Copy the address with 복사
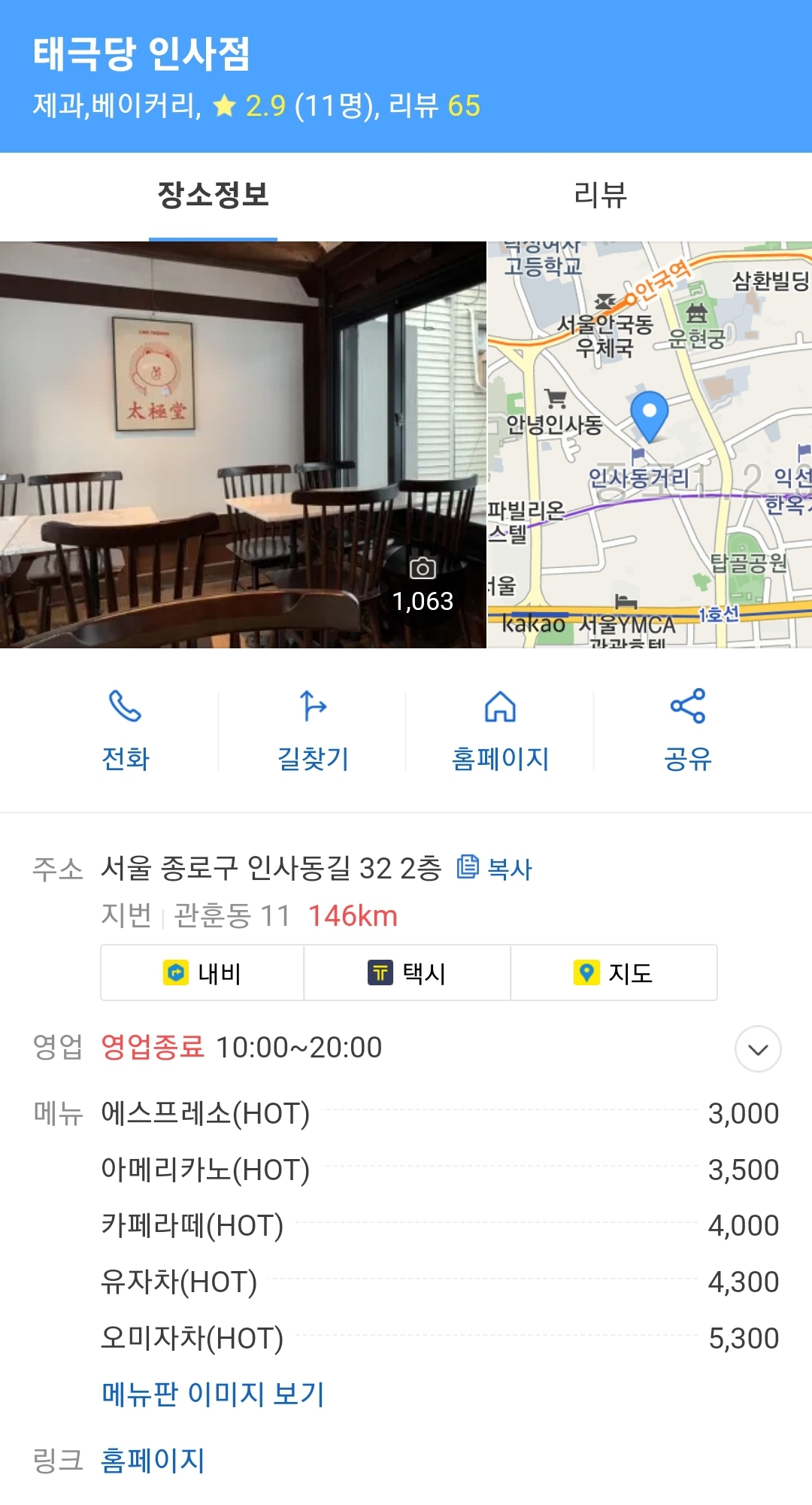Image resolution: width=812 pixels, height=1505 pixels. click(495, 869)
